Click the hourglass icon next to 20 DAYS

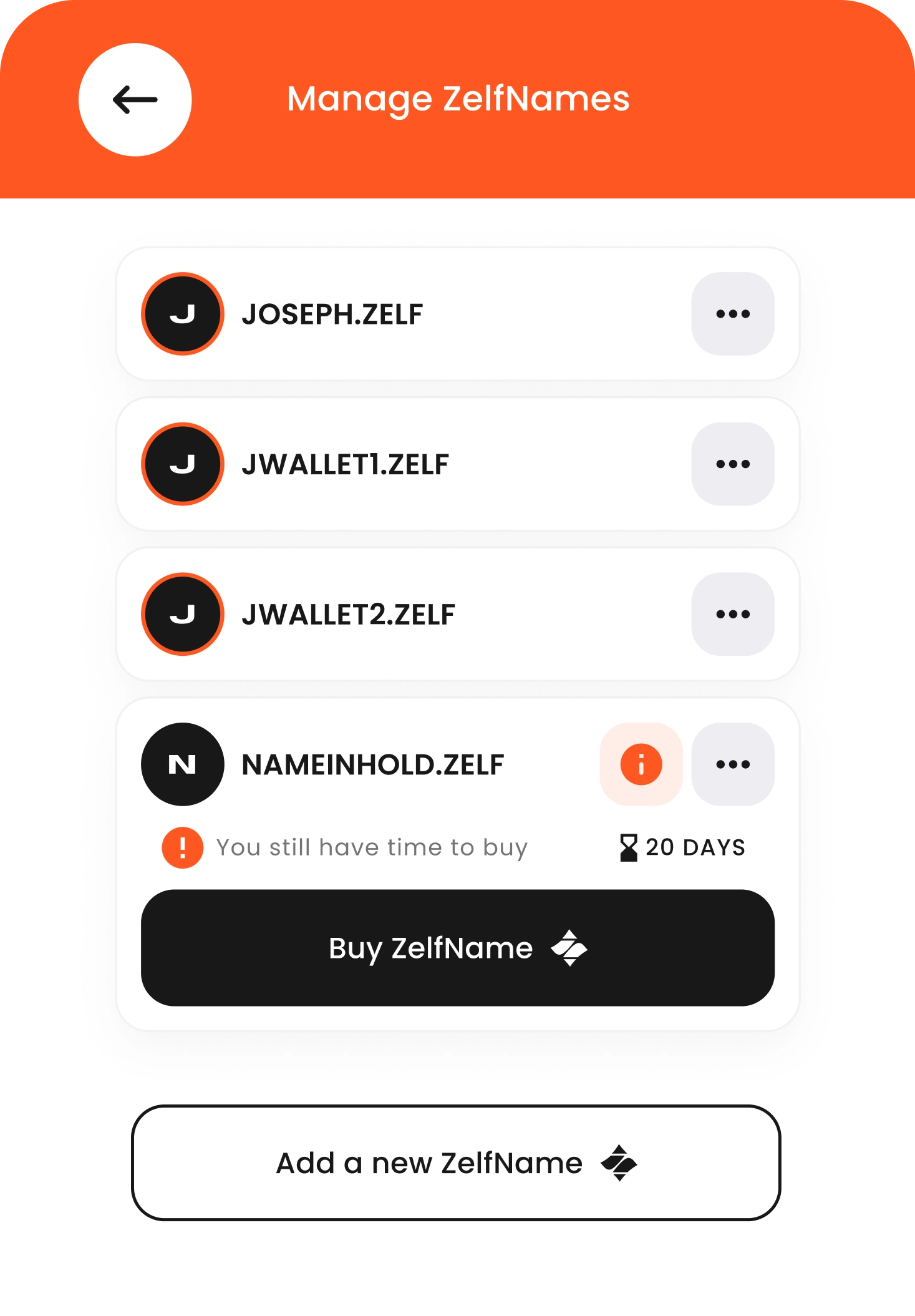point(627,847)
